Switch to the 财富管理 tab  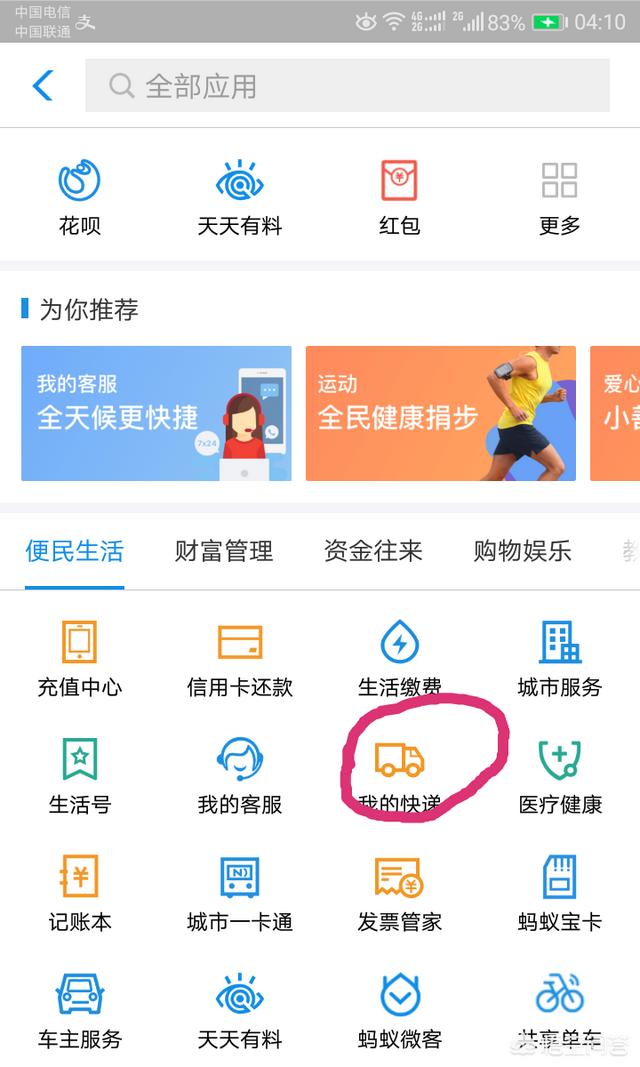[x=224, y=551]
